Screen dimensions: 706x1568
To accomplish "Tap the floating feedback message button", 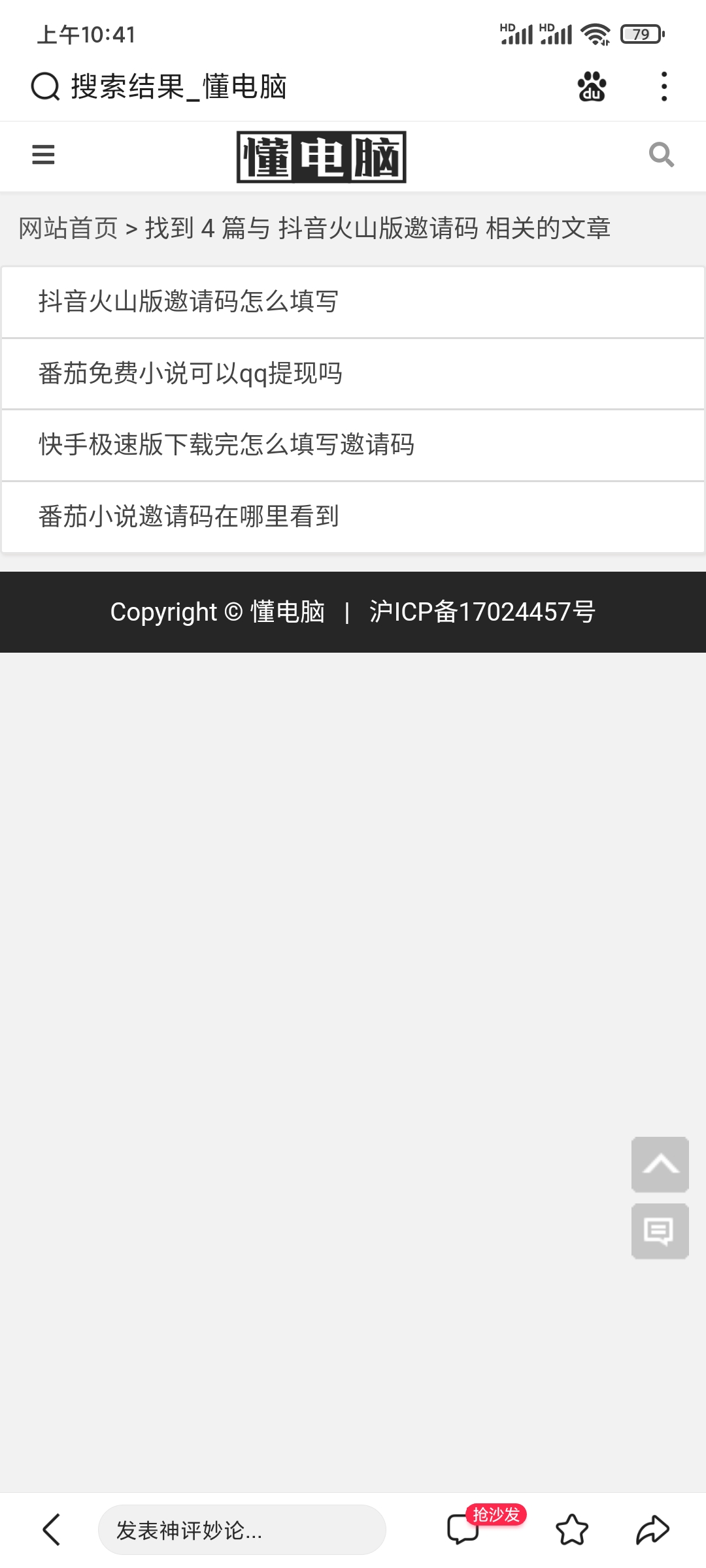I will [660, 1231].
